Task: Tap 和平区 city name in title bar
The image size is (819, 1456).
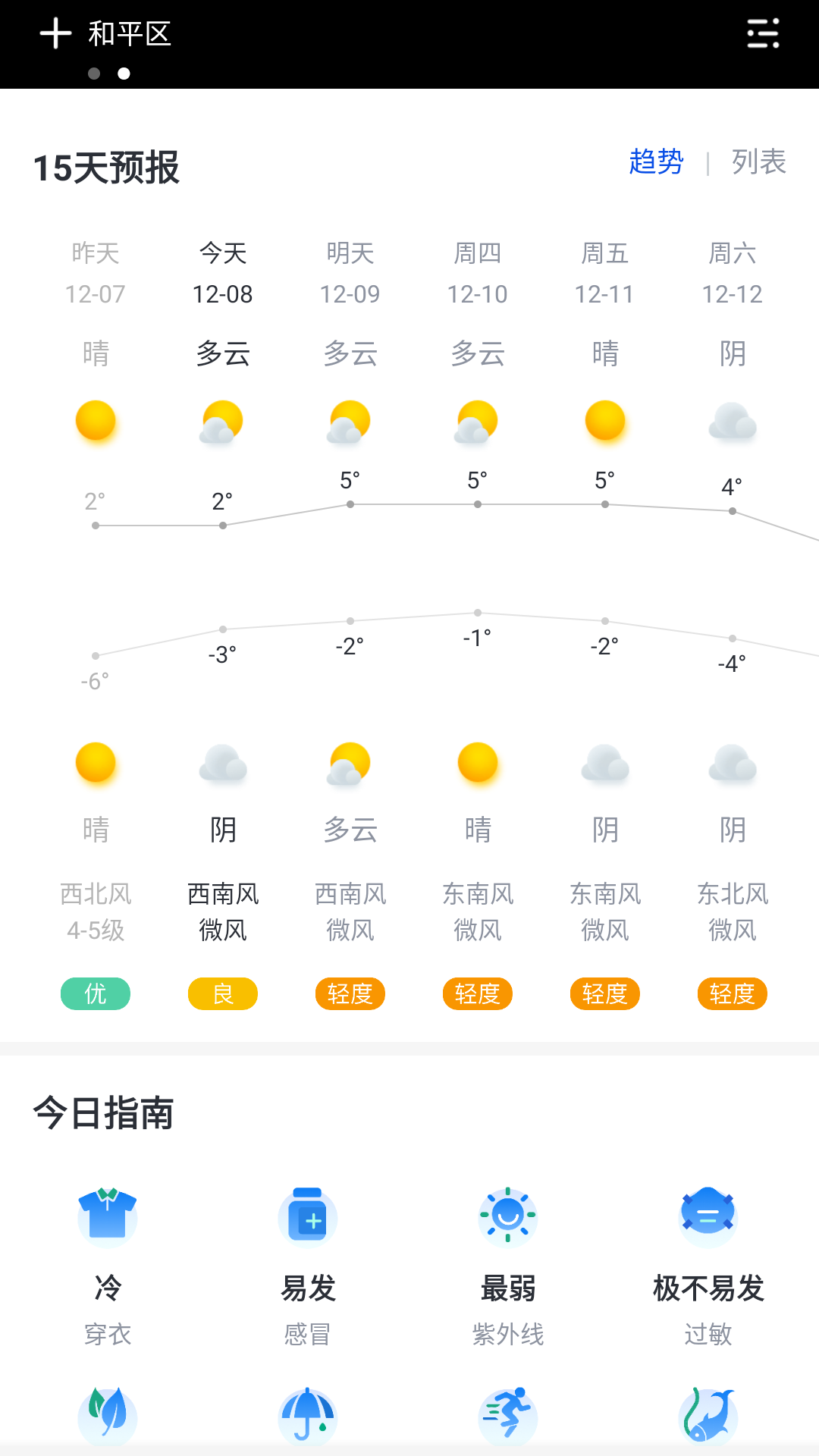Action: click(x=130, y=33)
